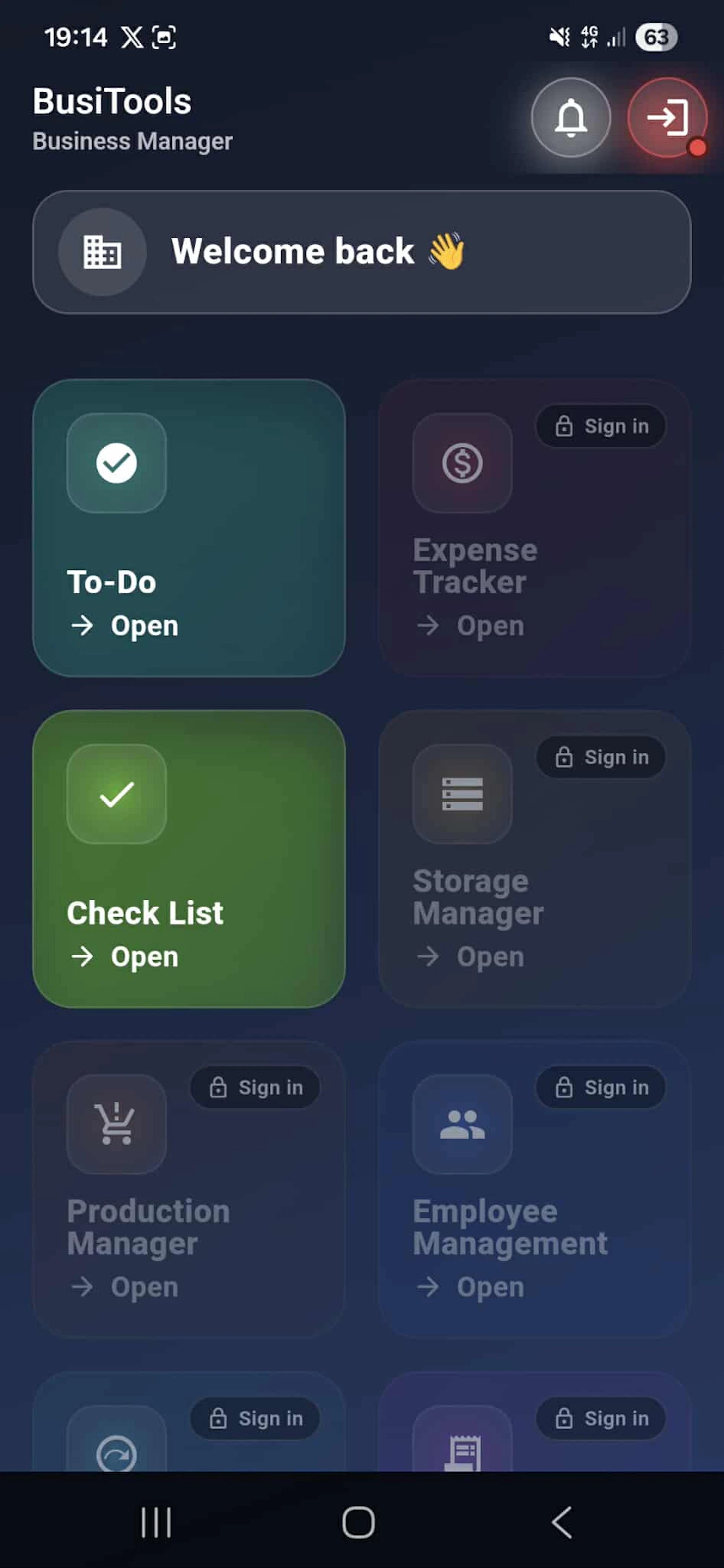Tap Sign in on Production Manager
Image resolution: width=724 pixels, height=1568 pixels.
[x=255, y=1087]
